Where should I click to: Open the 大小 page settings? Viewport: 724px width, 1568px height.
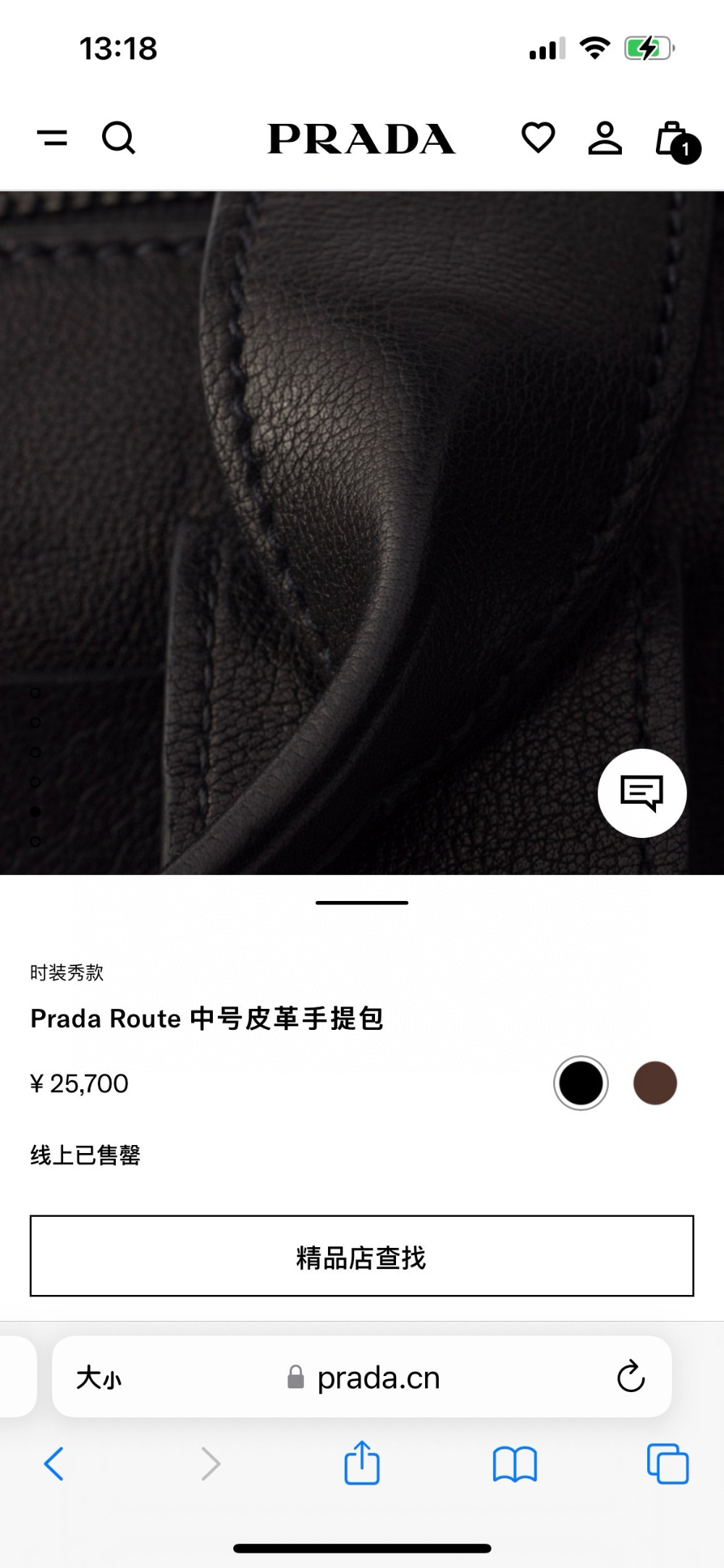99,1378
